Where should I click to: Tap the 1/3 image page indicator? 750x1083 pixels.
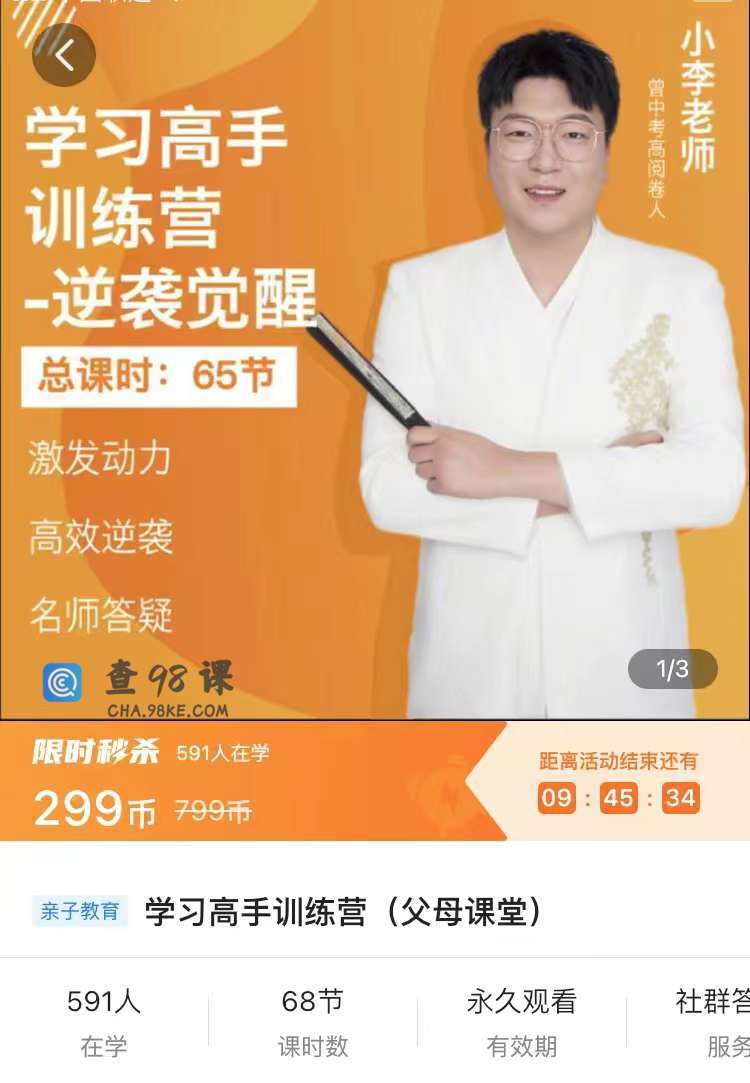pos(672,669)
